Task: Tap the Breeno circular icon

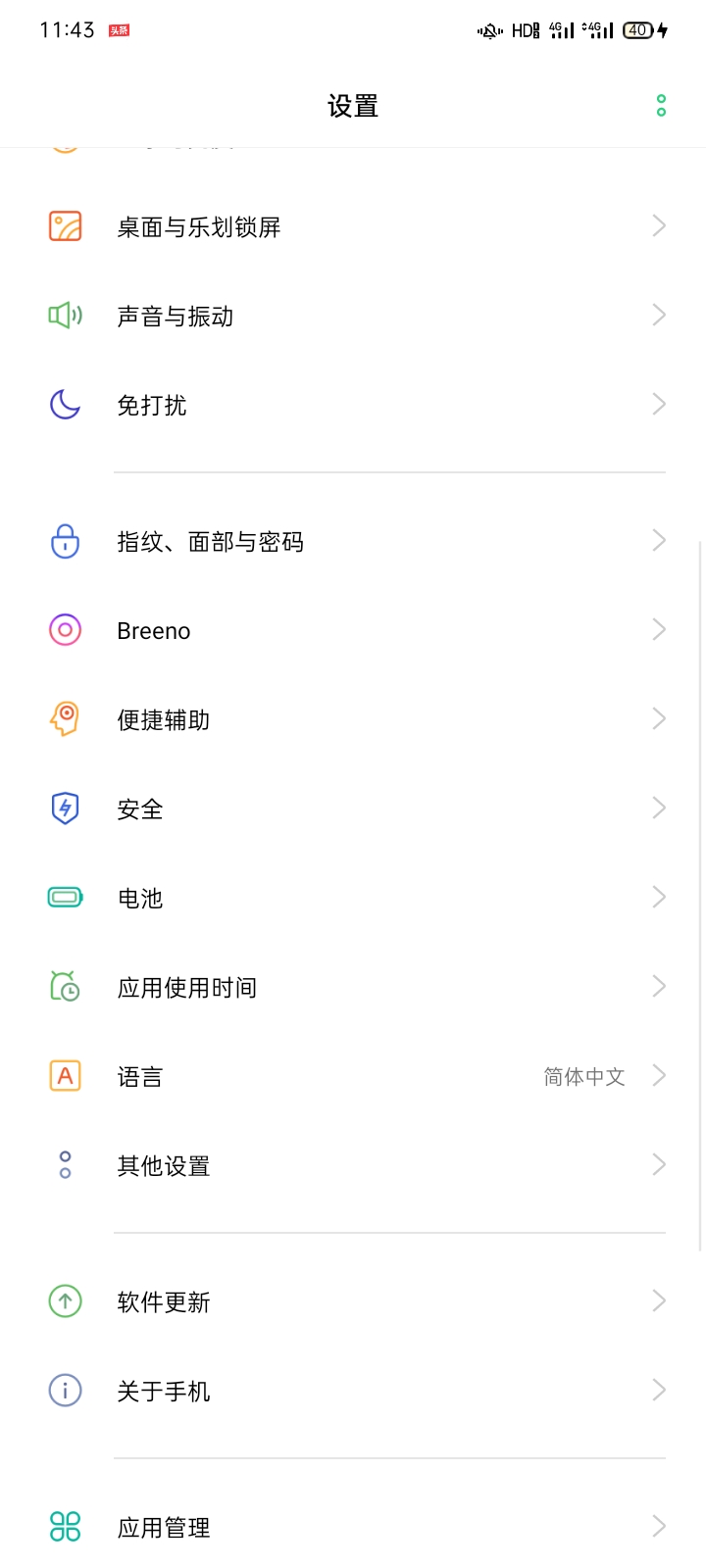Action: pyautogui.click(x=64, y=630)
